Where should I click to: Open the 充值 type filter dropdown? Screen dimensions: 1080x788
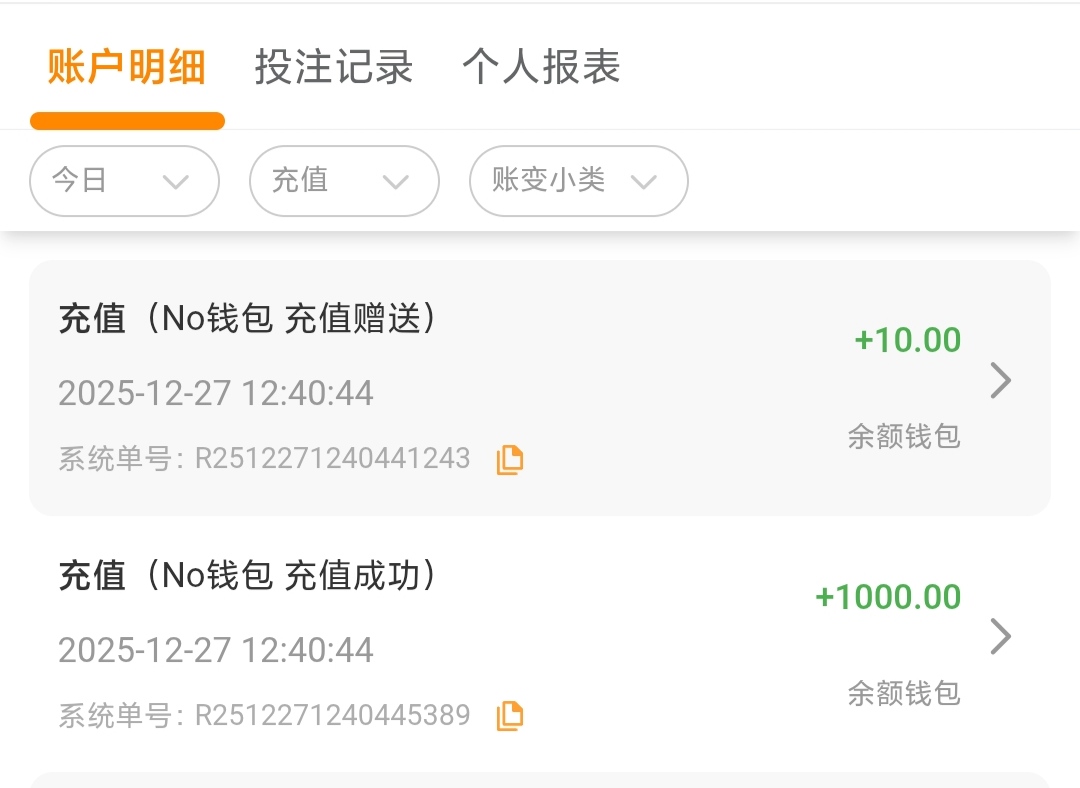344,181
